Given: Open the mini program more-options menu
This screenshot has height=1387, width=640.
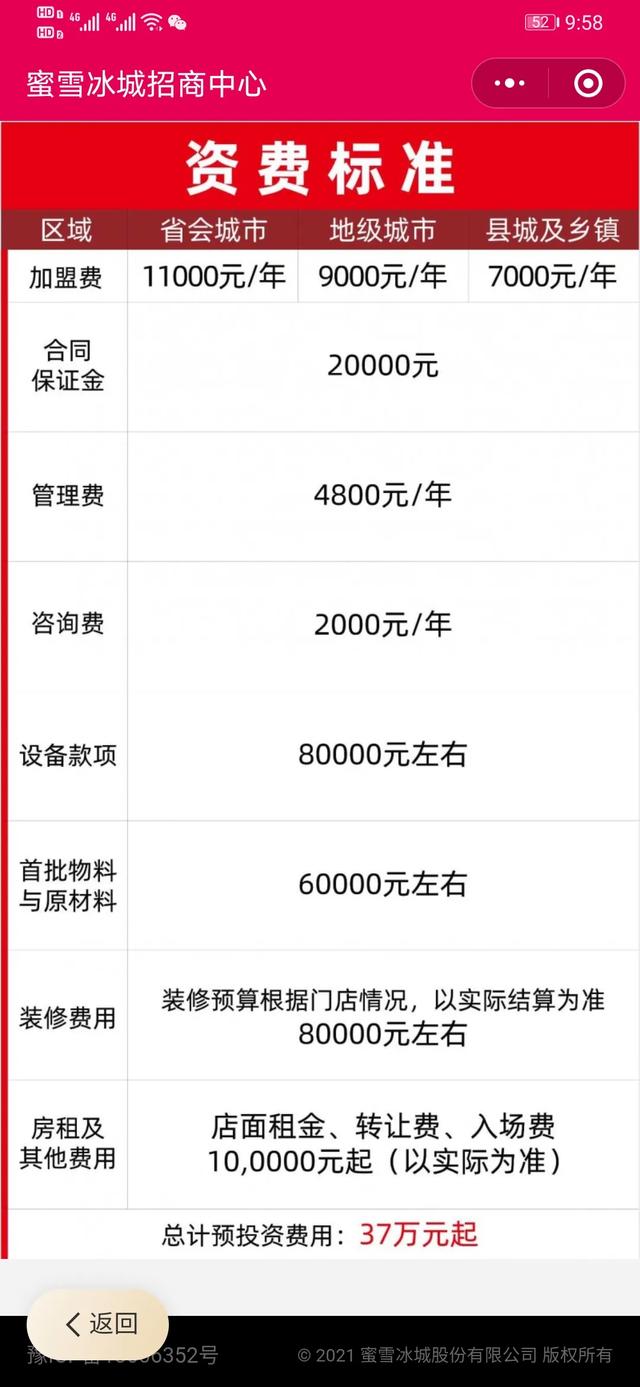Looking at the screenshot, I should point(509,83).
